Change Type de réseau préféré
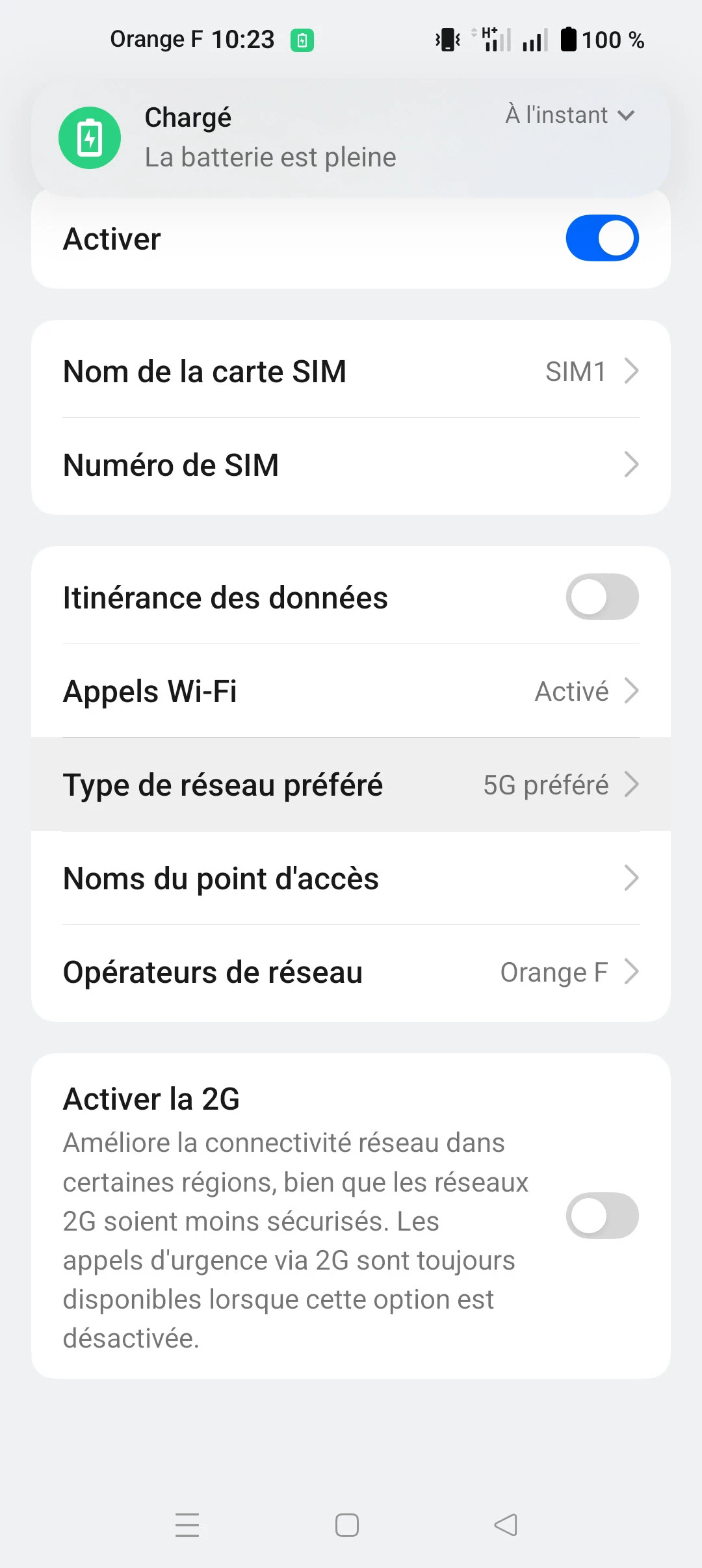 tap(351, 785)
